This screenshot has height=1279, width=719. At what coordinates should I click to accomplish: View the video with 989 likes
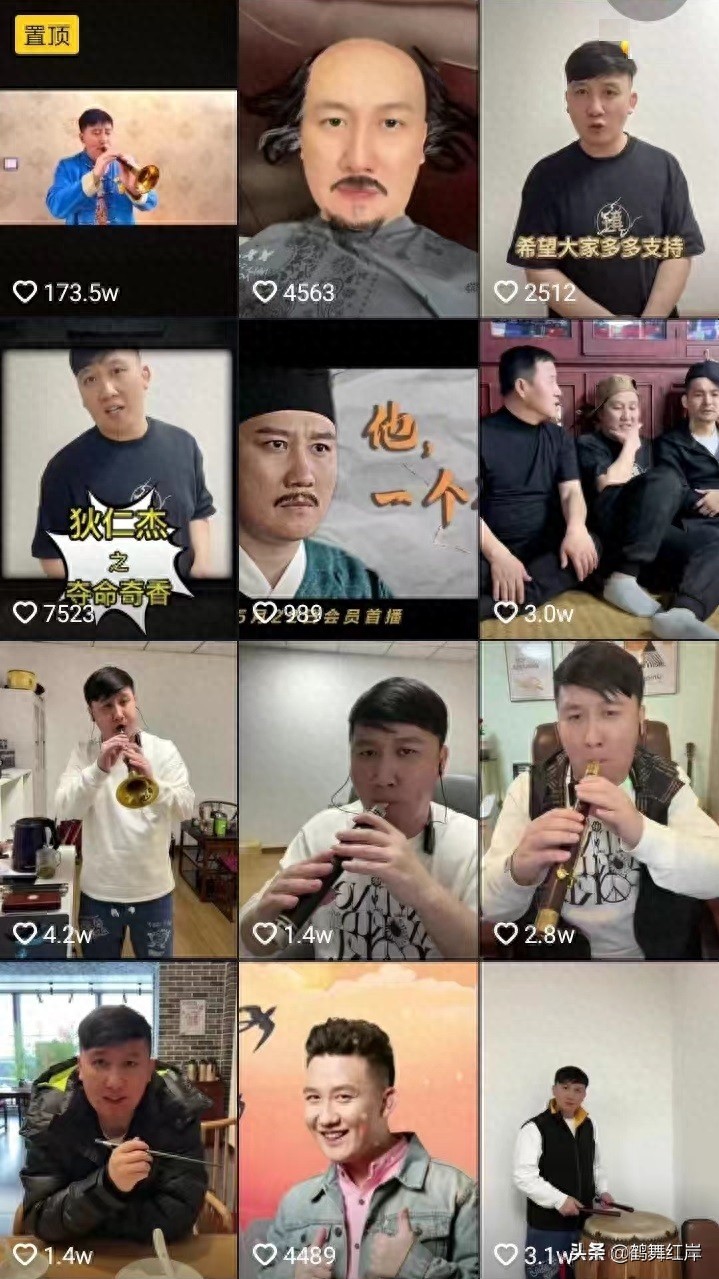[x=358, y=478]
